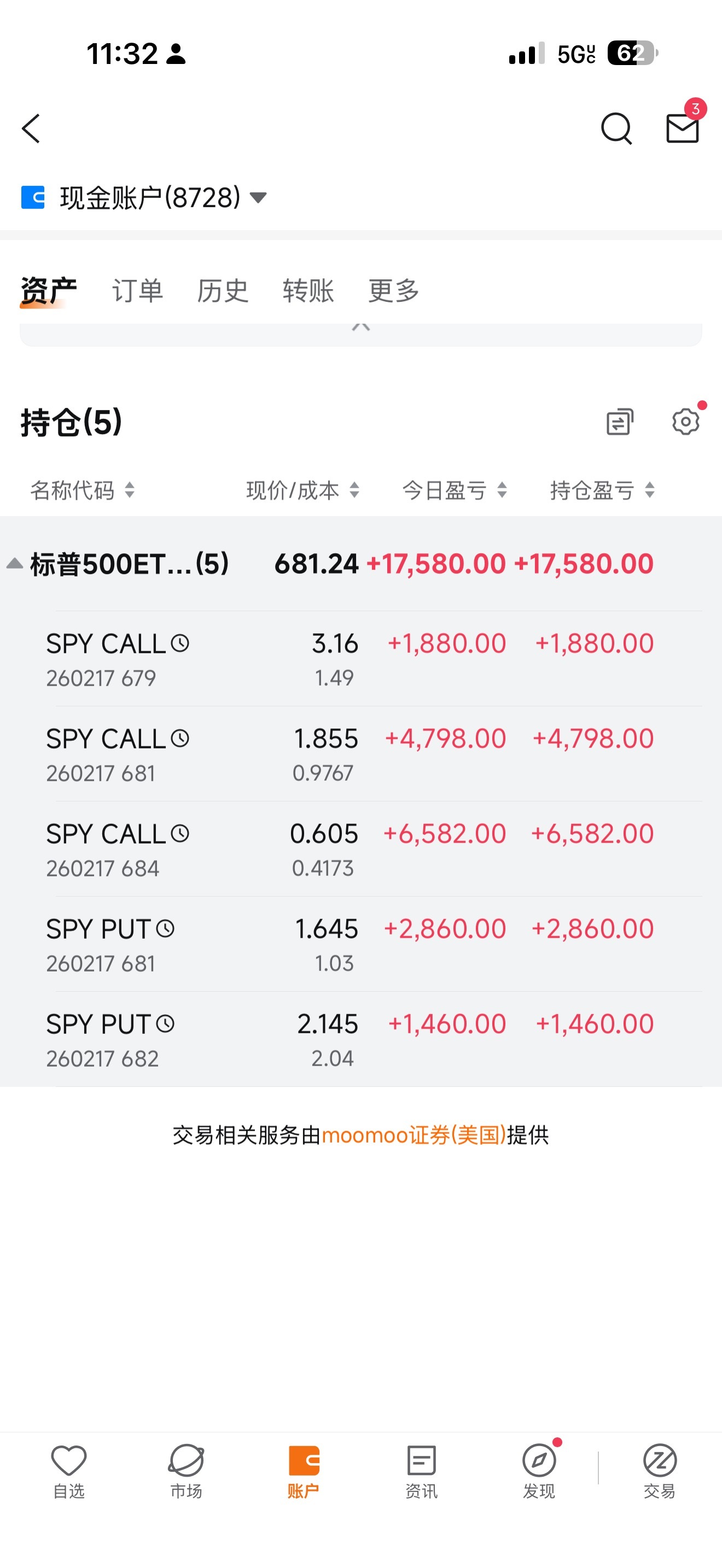Open the 更多 tab
Viewport: 722px width, 1568px height.
394,290
